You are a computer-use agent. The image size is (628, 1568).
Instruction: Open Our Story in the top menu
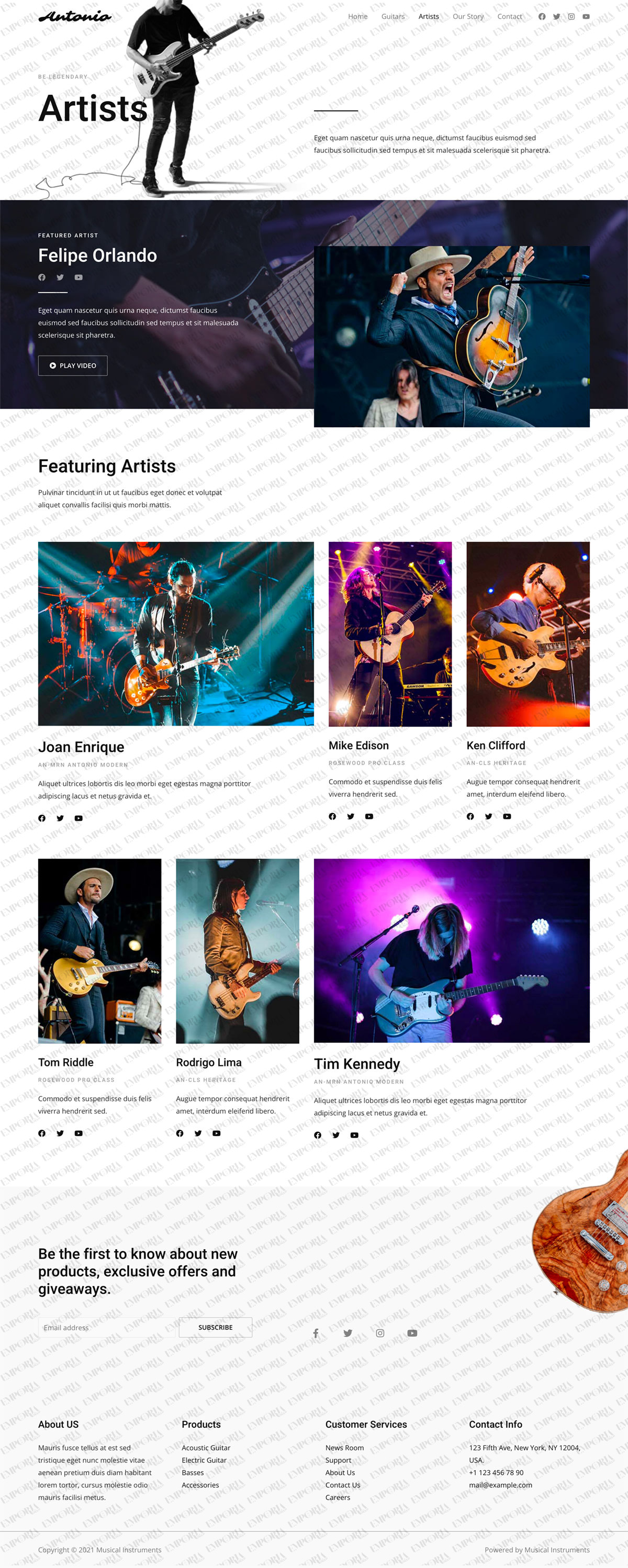pyautogui.click(x=467, y=16)
